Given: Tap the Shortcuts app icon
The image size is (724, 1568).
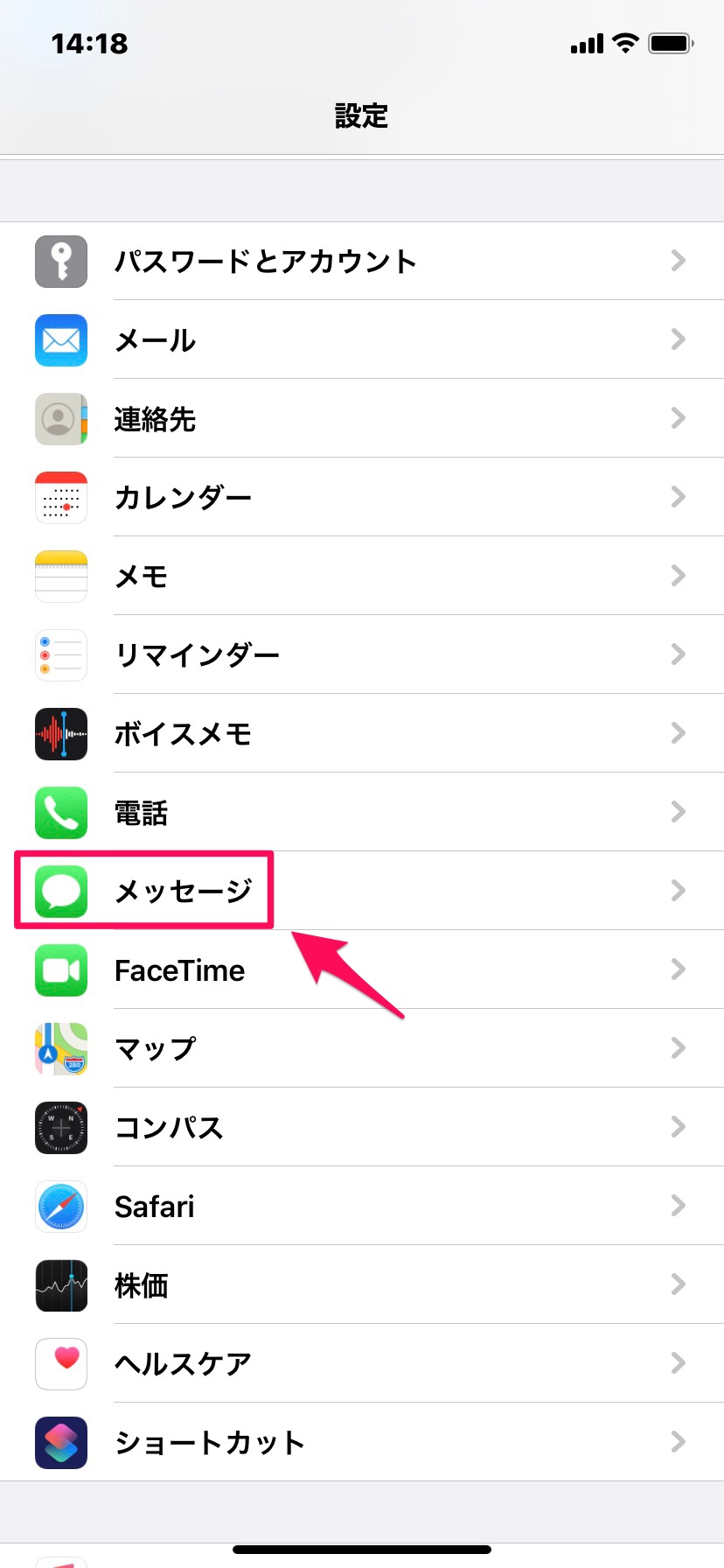Looking at the screenshot, I should pos(60,1442).
